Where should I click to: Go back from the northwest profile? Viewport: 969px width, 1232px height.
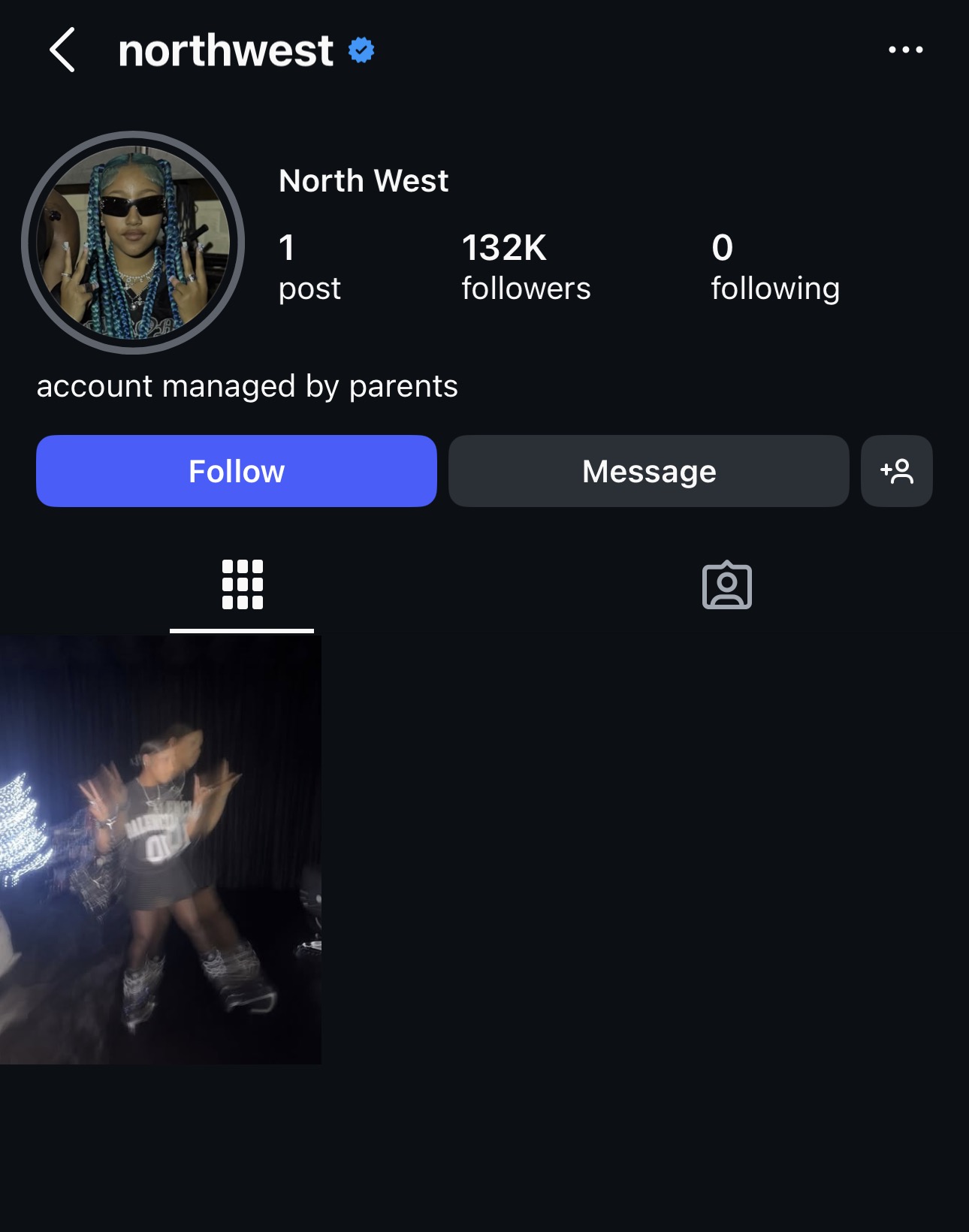point(62,50)
